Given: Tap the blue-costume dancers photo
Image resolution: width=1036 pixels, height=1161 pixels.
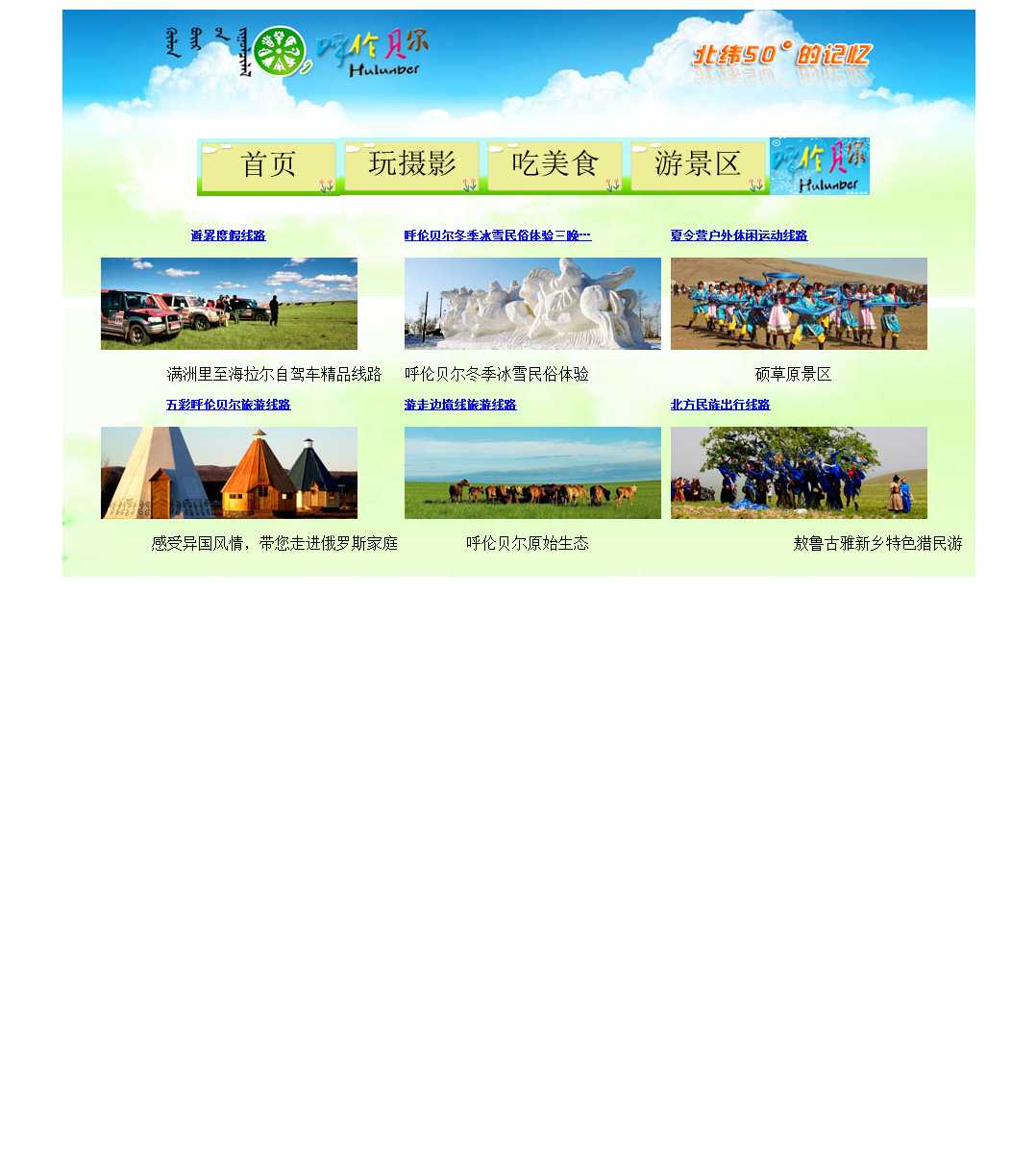Looking at the screenshot, I should [799, 304].
